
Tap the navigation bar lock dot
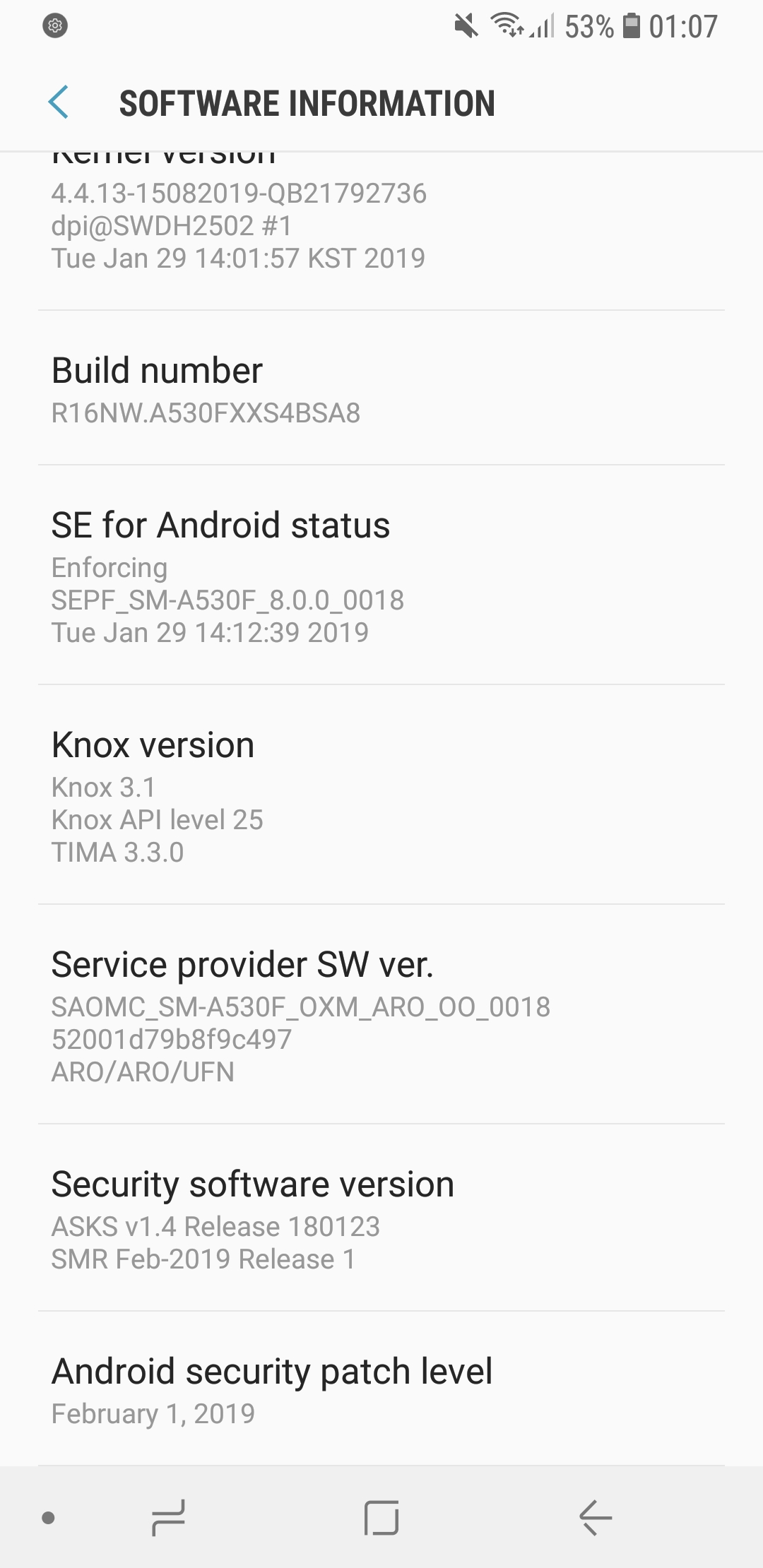click(x=49, y=1517)
